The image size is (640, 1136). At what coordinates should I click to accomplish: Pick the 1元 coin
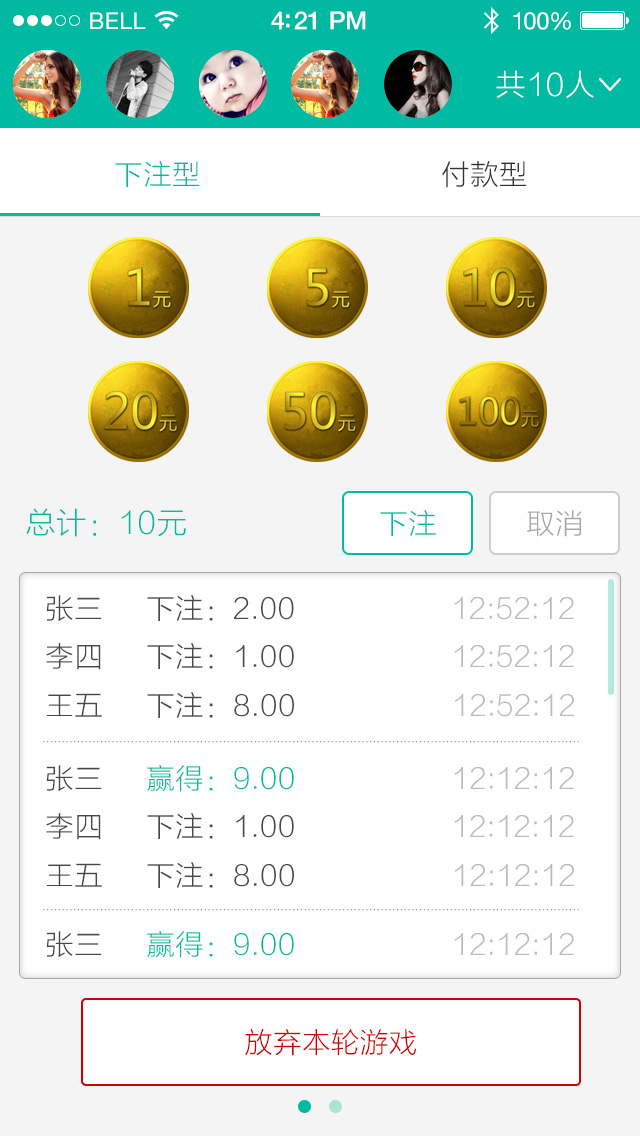pyautogui.click(x=139, y=288)
